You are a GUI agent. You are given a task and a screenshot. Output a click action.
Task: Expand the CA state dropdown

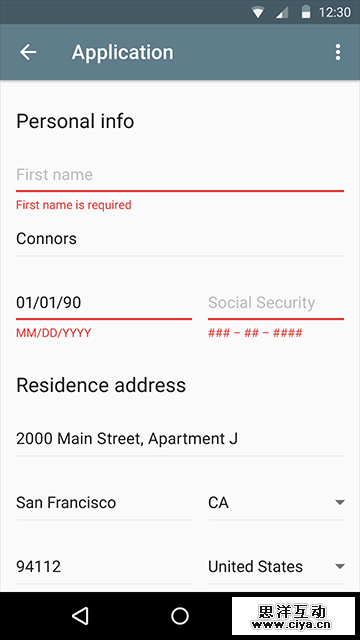(x=276, y=504)
